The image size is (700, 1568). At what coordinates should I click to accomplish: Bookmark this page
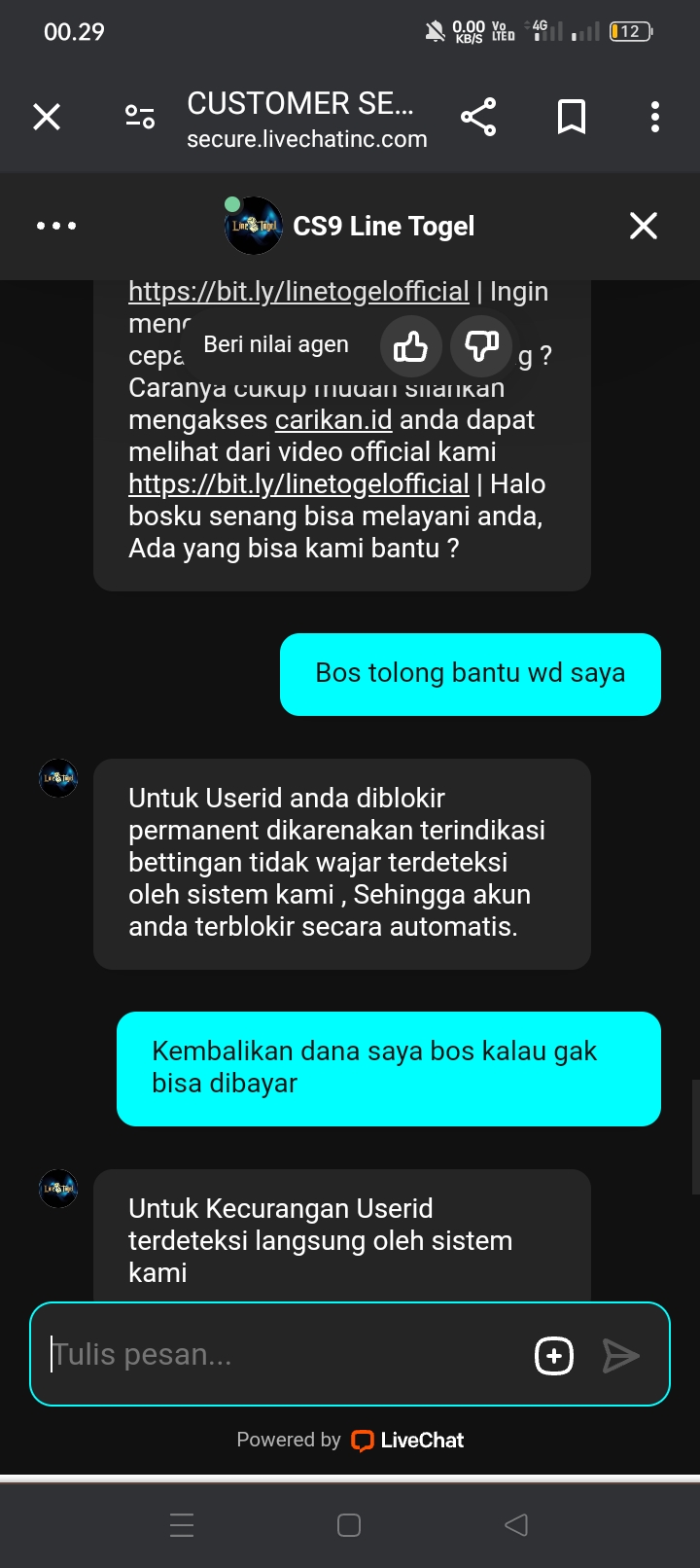(x=572, y=117)
